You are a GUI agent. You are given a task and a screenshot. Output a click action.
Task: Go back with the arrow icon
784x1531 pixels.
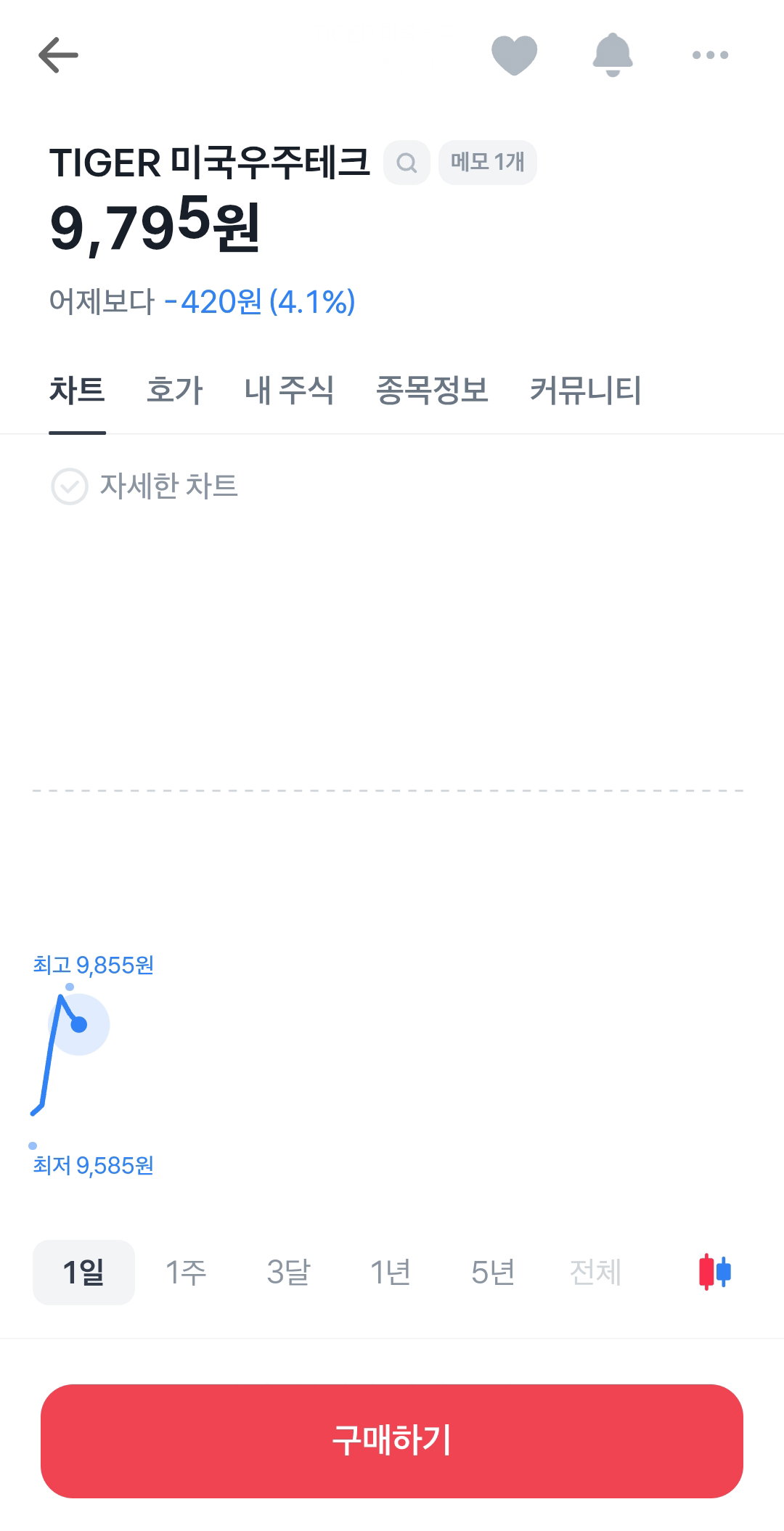coord(58,55)
